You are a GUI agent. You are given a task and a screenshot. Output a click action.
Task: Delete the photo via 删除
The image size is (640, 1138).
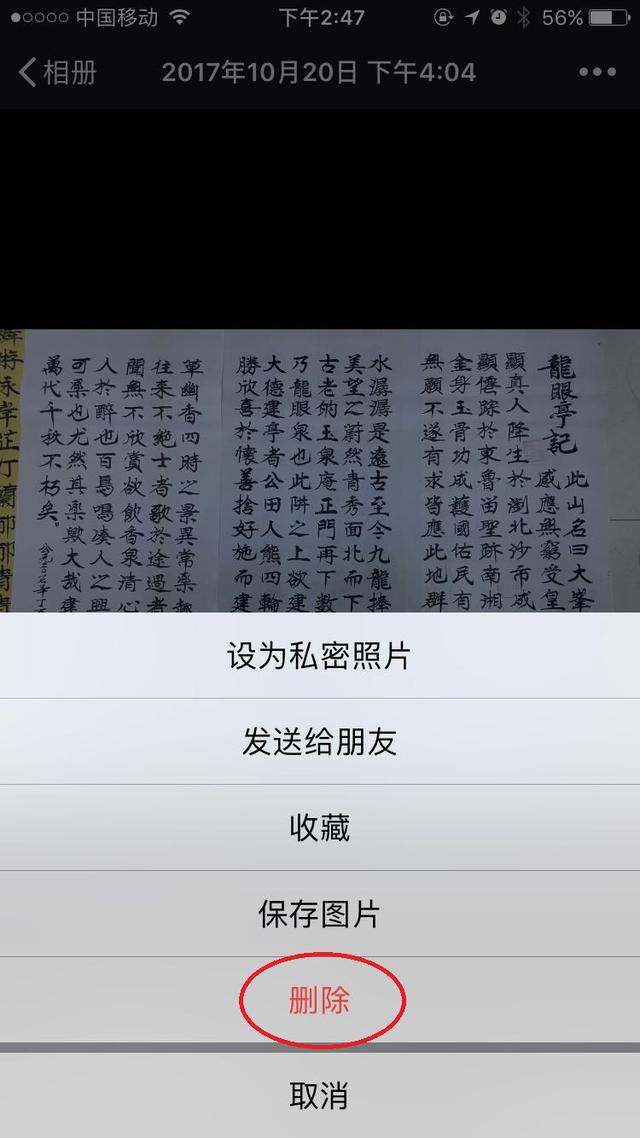point(320,1001)
